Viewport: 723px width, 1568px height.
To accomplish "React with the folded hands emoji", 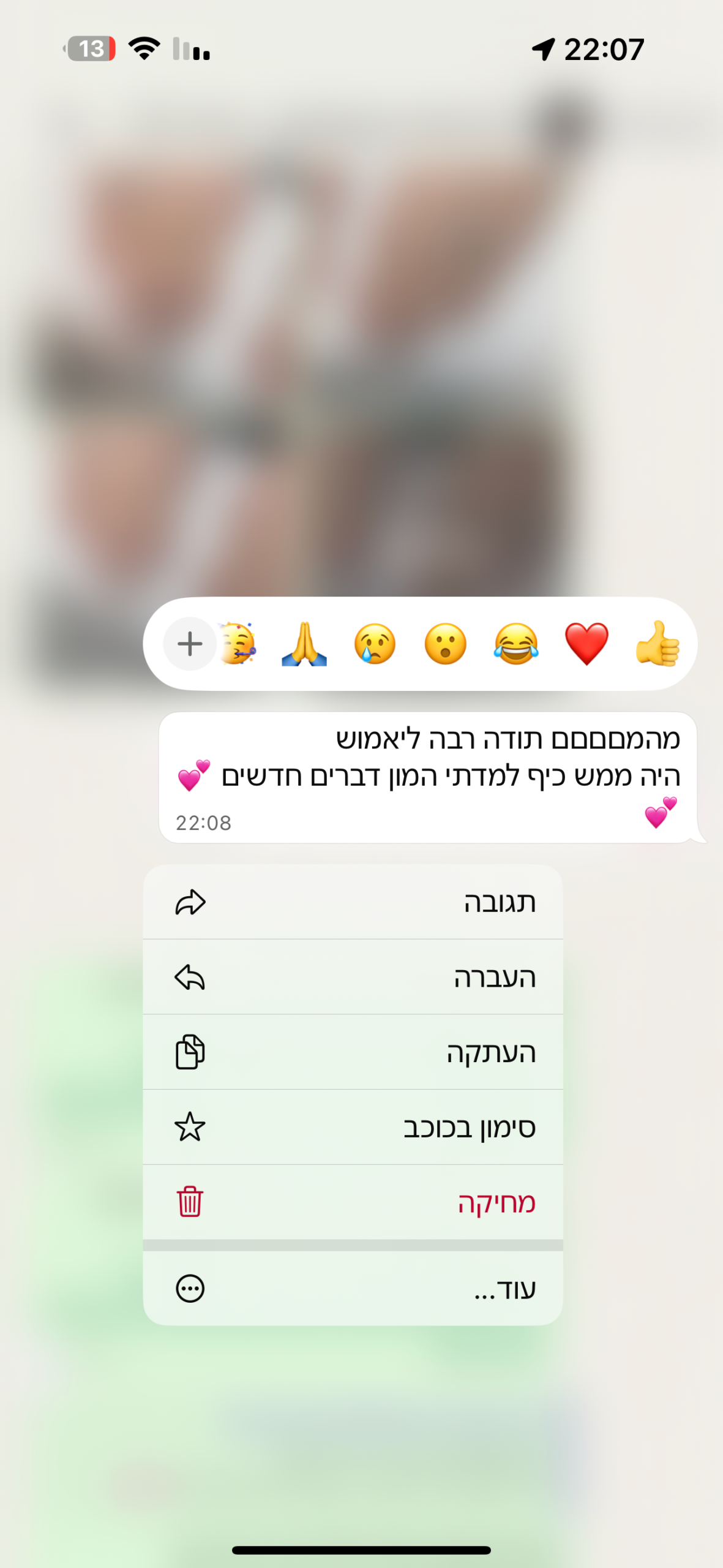I will (304, 644).
